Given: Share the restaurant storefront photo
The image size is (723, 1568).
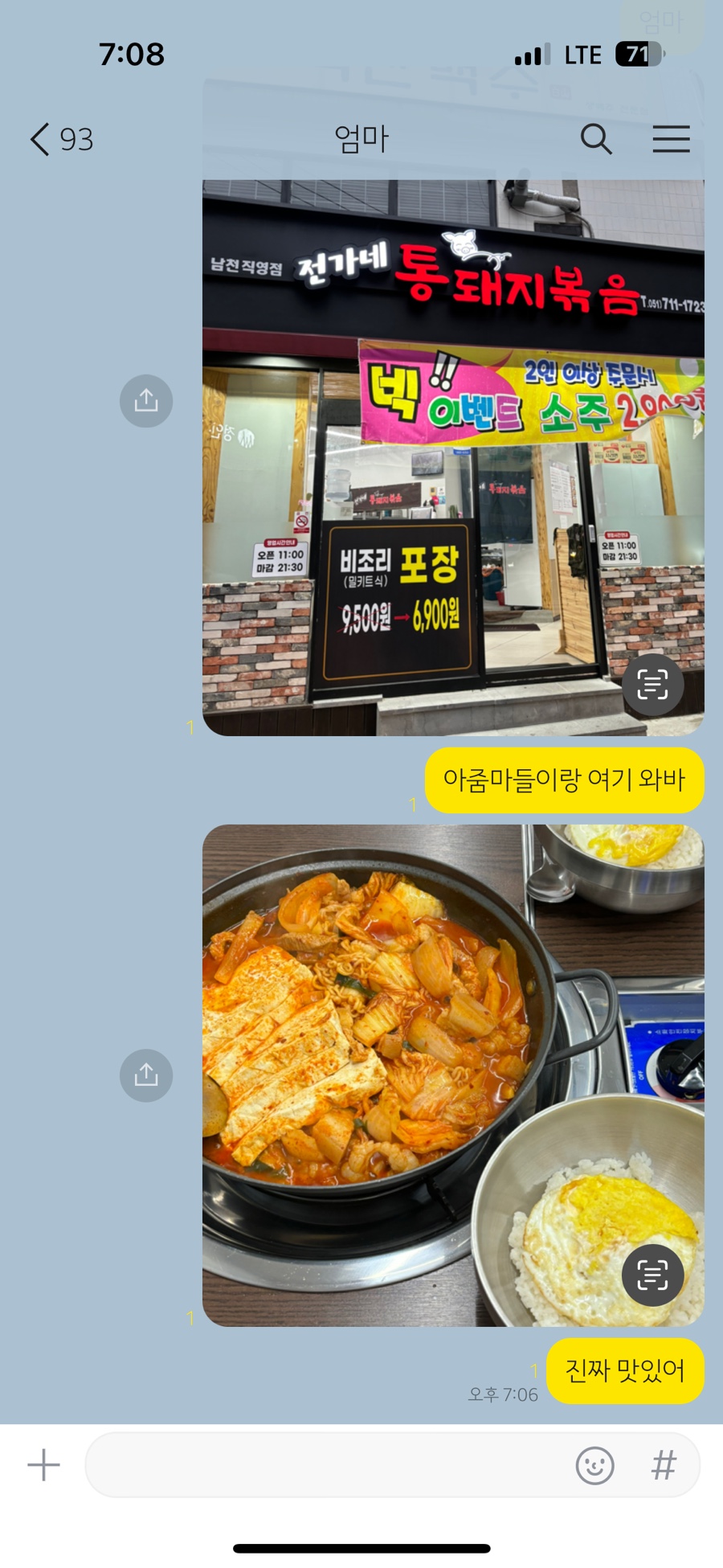Looking at the screenshot, I should (x=146, y=400).
